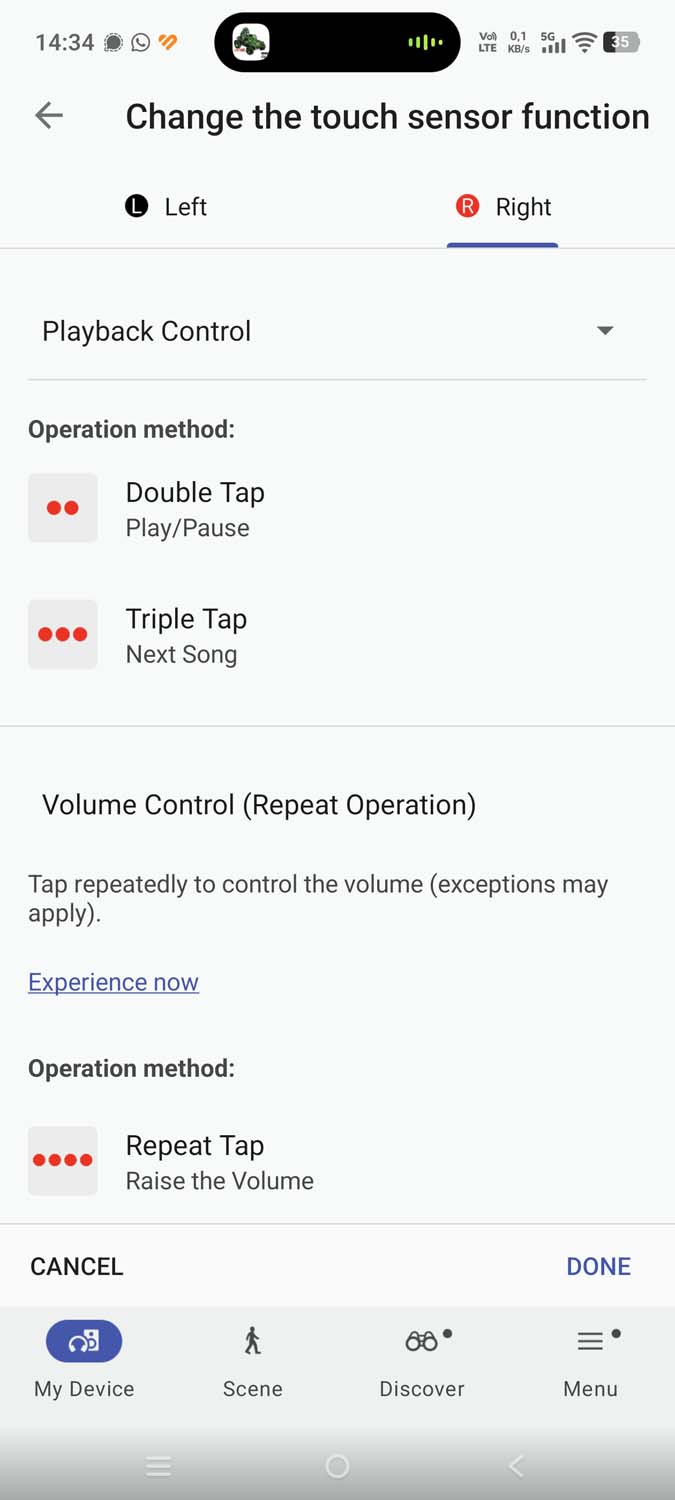The width and height of the screenshot is (675, 1500).
Task: Select the Right earbud tab
Action: tap(503, 207)
